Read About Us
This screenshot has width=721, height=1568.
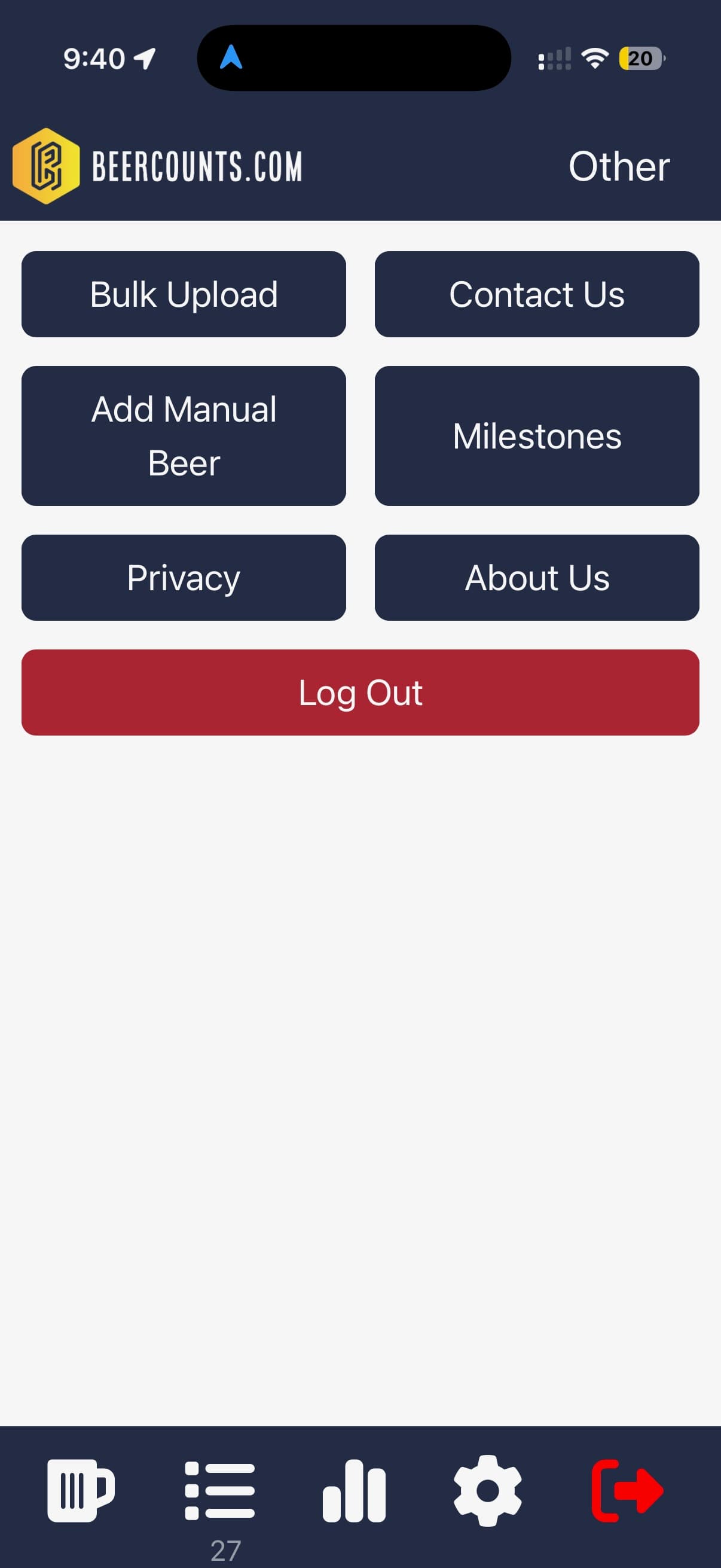click(x=537, y=577)
